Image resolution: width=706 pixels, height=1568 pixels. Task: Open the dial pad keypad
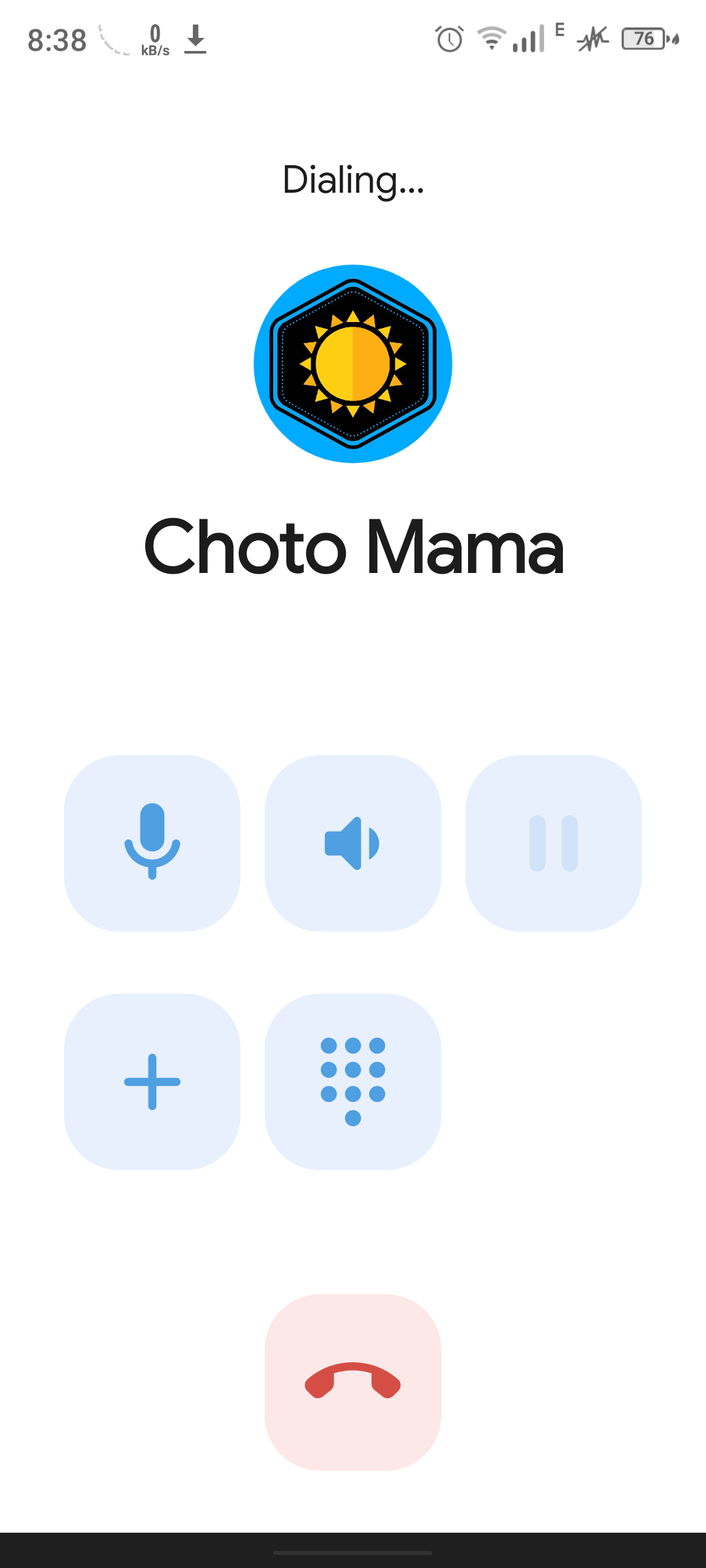(x=353, y=1081)
